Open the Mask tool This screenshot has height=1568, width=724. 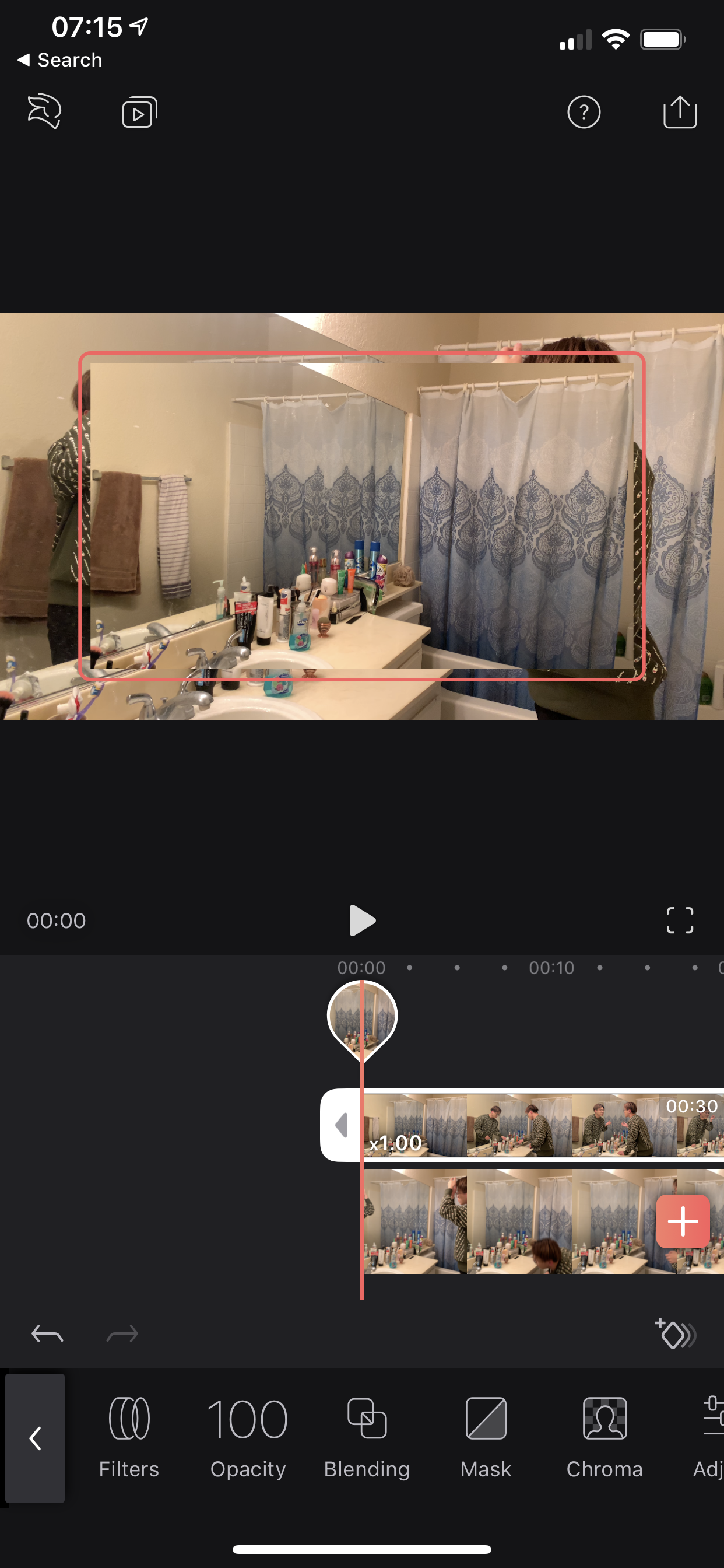(x=486, y=1438)
